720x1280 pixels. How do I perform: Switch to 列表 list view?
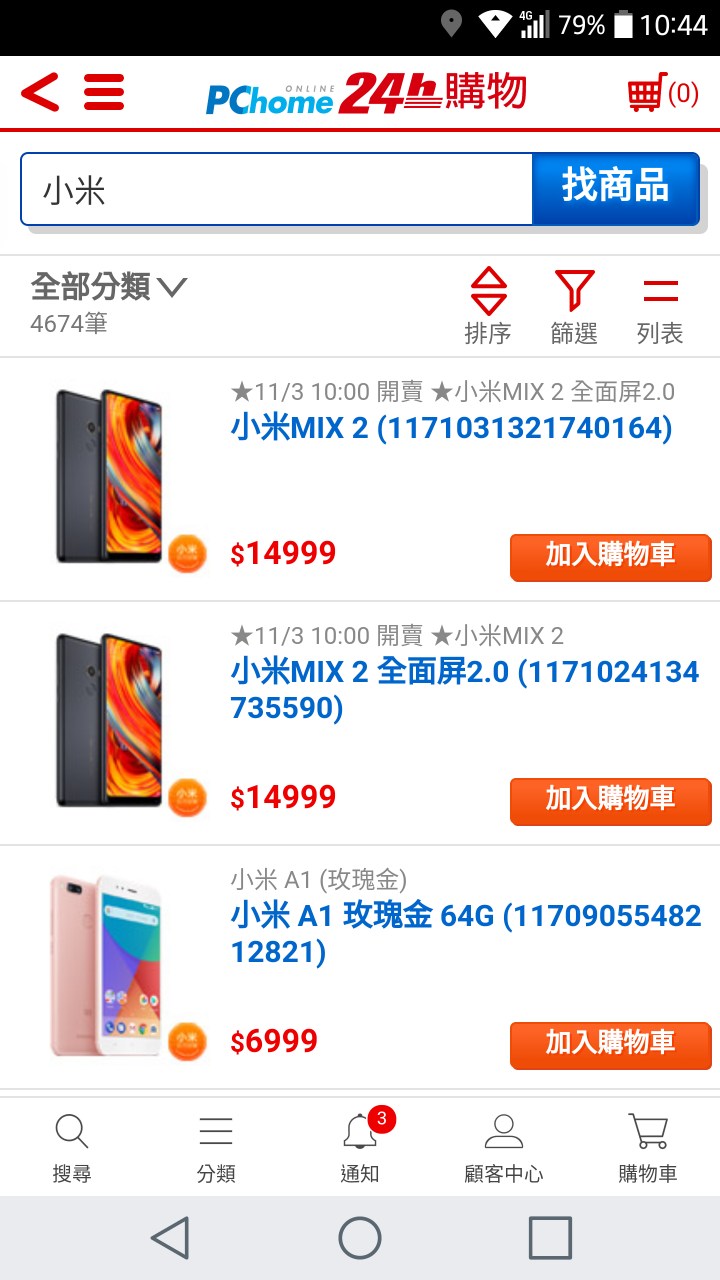coord(660,306)
